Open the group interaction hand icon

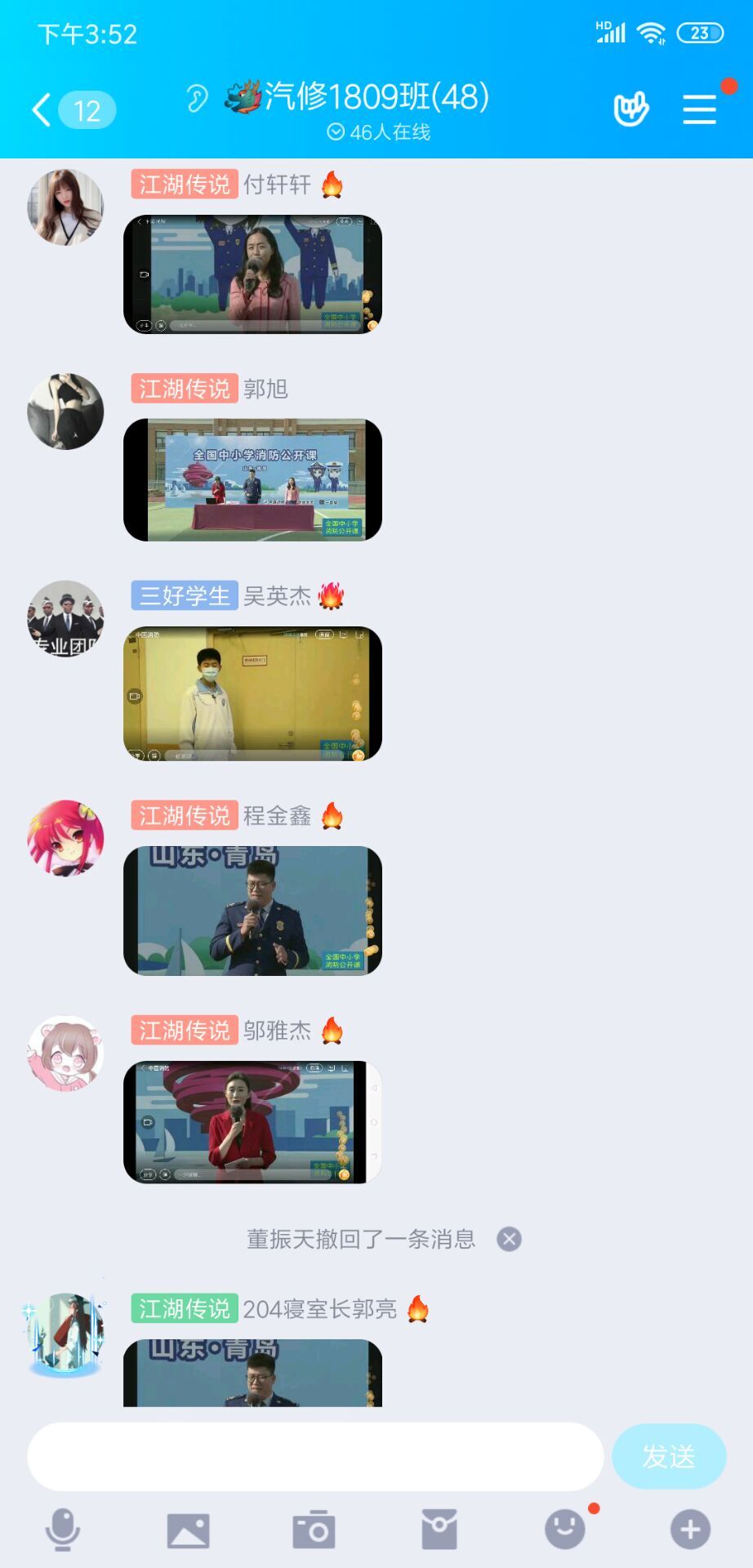[x=630, y=109]
